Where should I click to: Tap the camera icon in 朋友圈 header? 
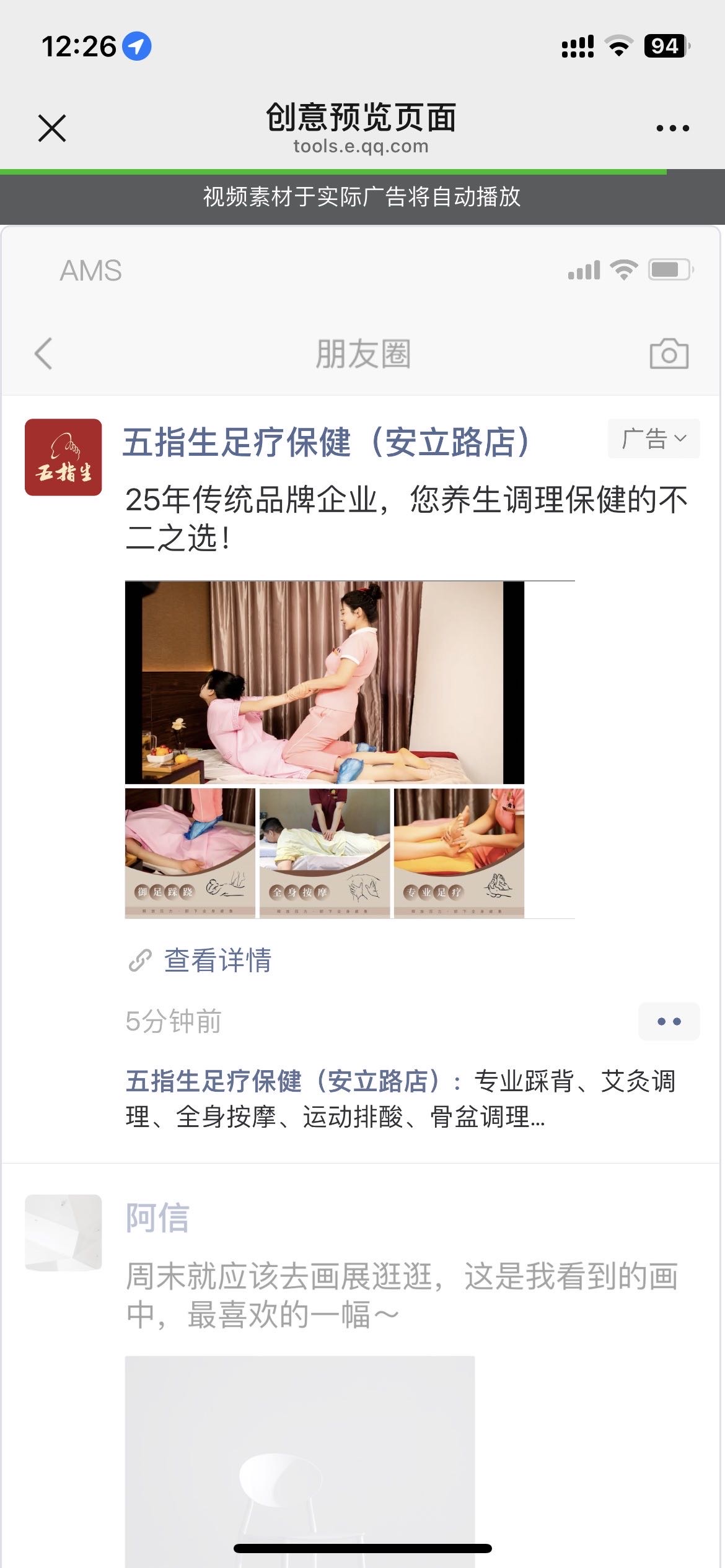[x=669, y=354]
